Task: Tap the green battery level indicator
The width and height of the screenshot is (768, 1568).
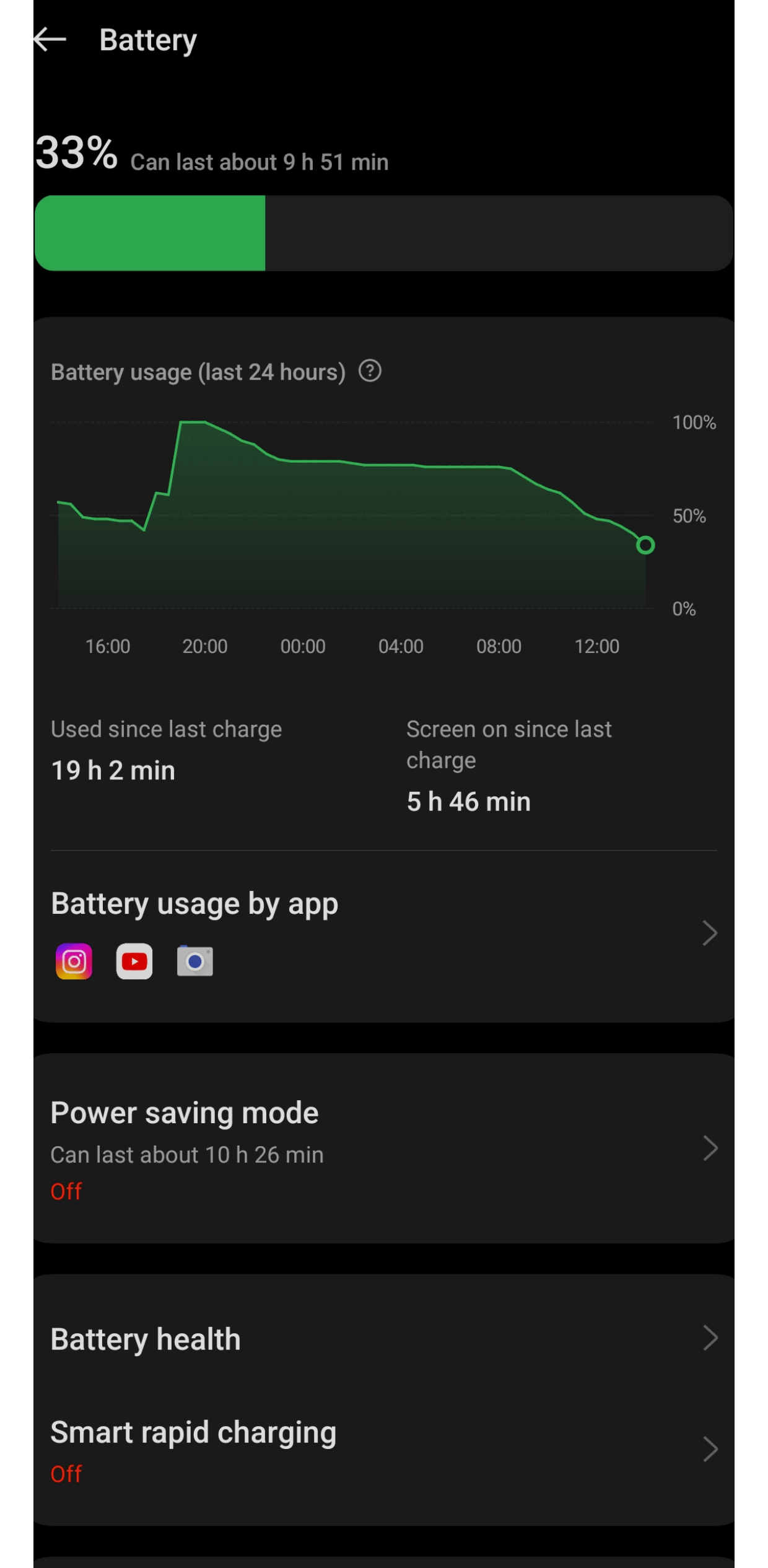Action: (x=152, y=234)
